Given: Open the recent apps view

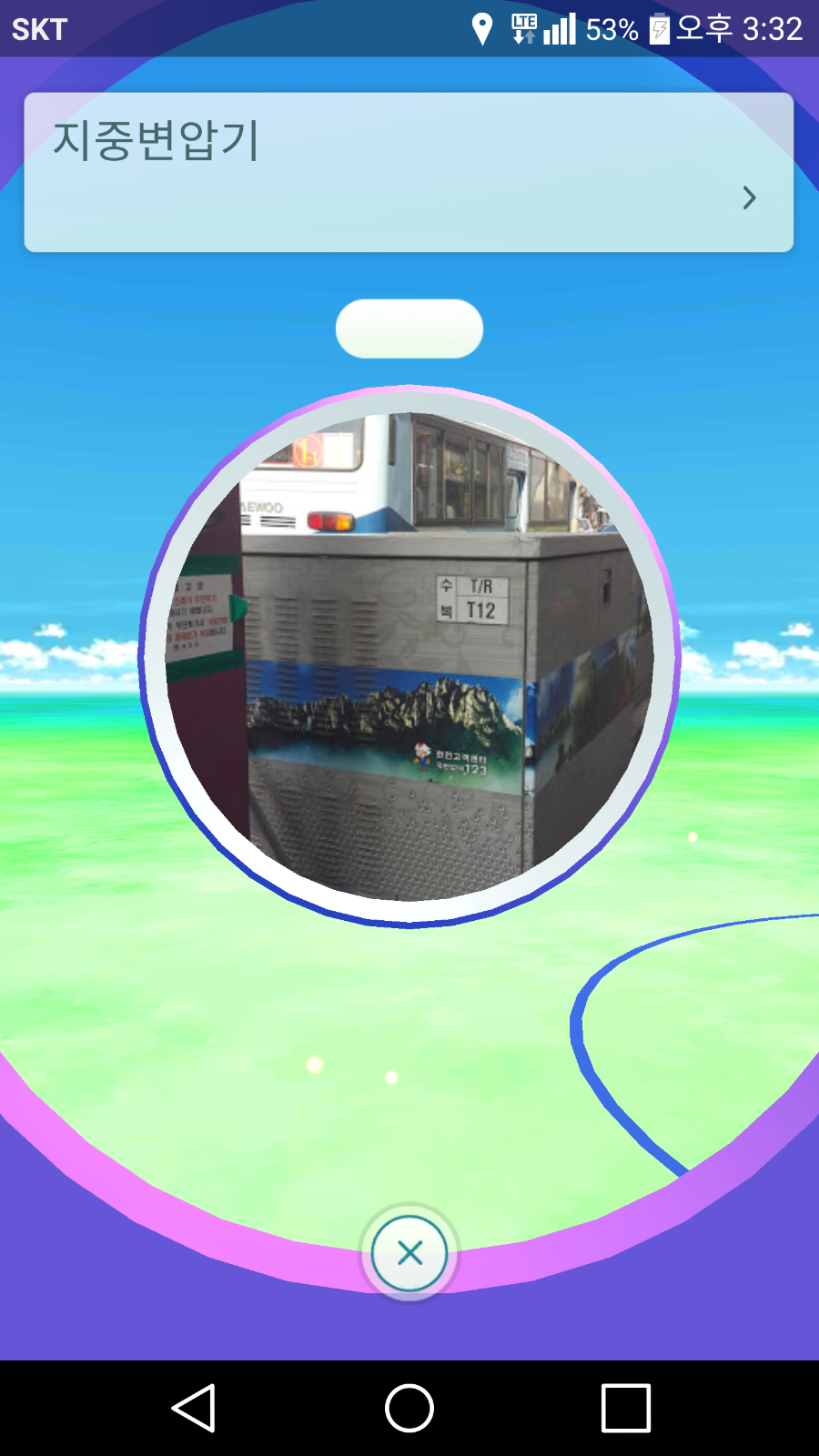Looking at the screenshot, I should [x=625, y=1408].
